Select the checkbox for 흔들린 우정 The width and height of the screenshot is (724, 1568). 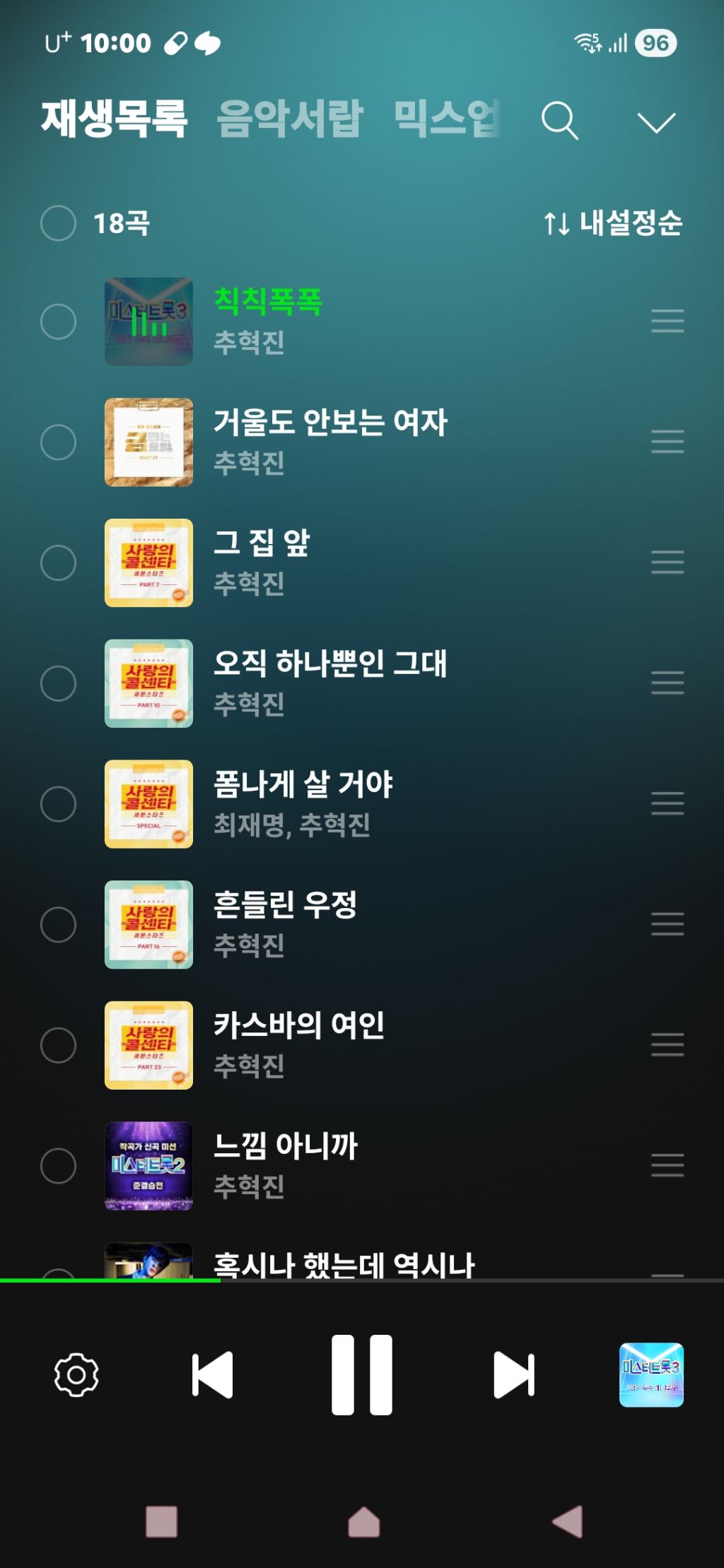pyautogui.click(x=58, y=924)
